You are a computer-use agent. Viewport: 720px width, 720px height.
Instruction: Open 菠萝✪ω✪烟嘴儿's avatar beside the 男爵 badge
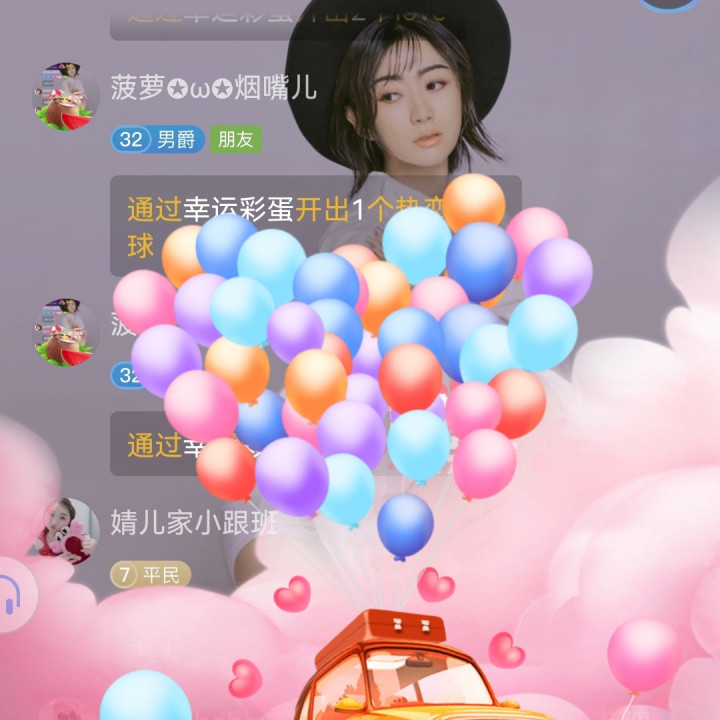pos(66,97)
